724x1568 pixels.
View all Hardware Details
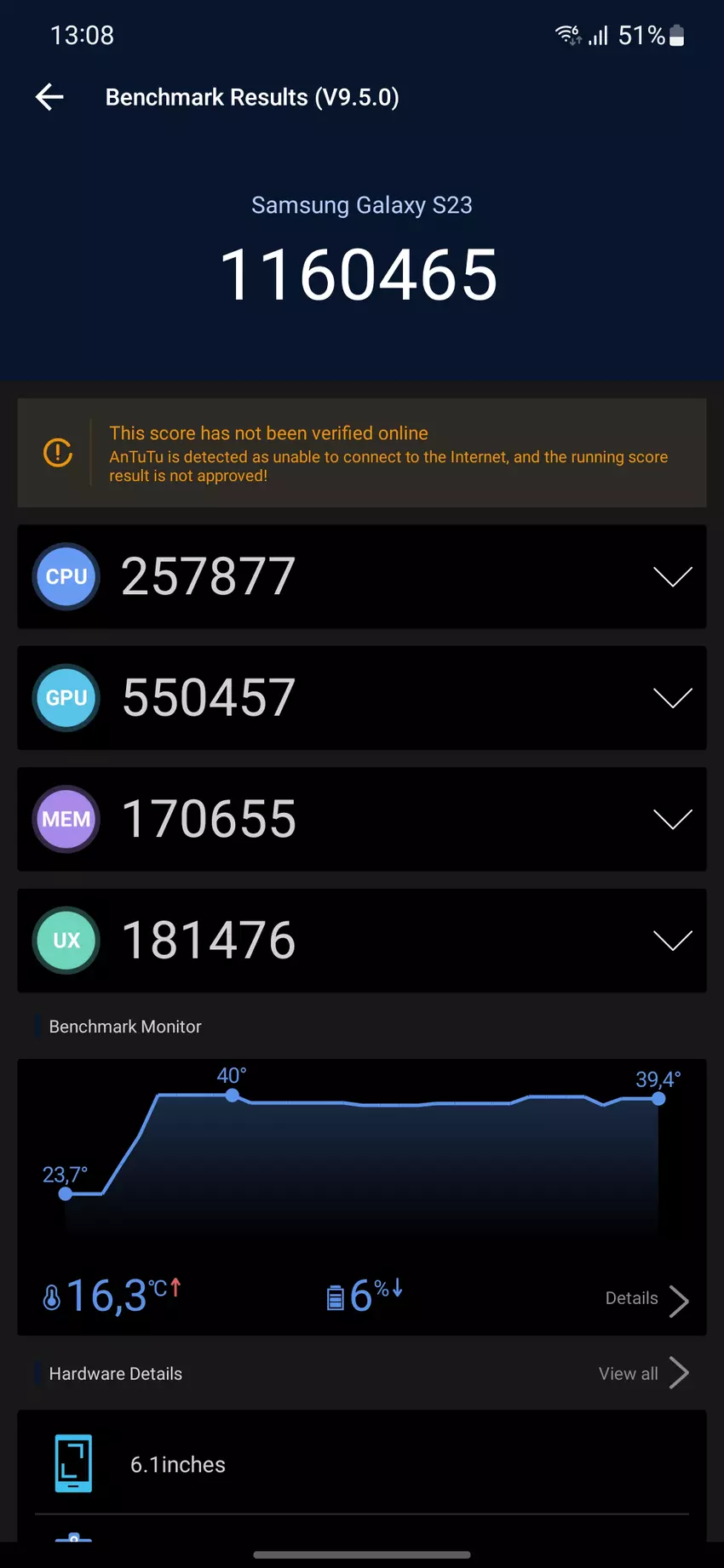click(x=643, y=1373)
